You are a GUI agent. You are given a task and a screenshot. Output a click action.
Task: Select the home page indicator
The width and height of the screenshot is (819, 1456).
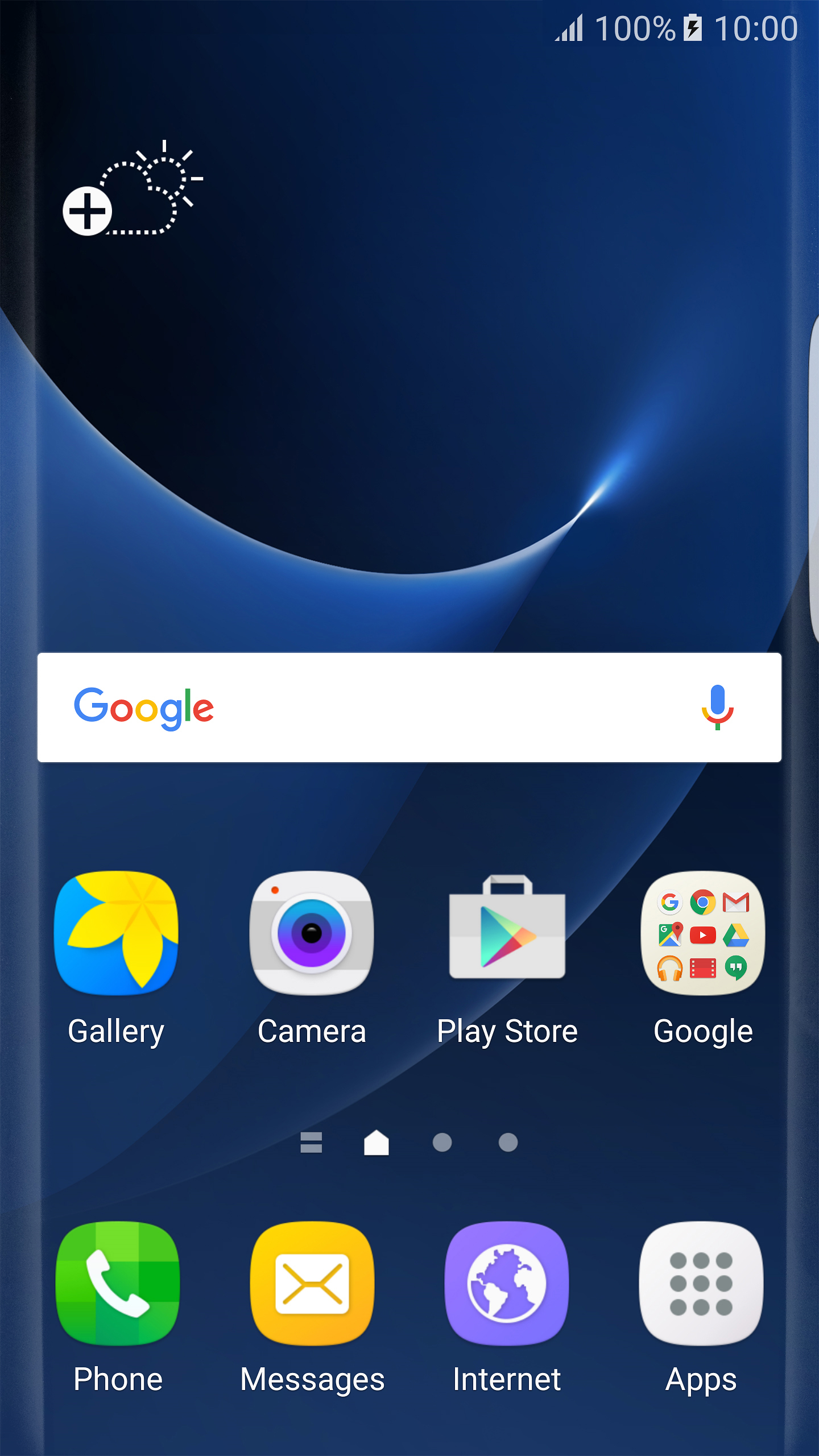[x=377, y=1143]
